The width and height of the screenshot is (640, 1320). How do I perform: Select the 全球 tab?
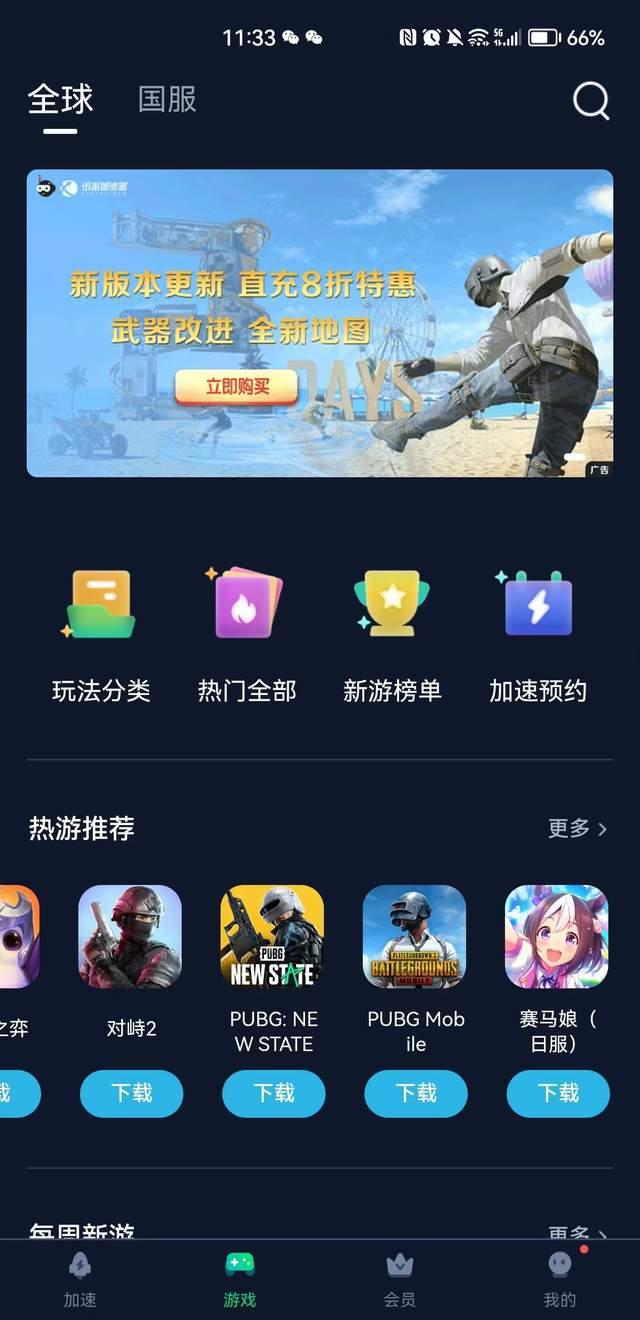(60, 99)
